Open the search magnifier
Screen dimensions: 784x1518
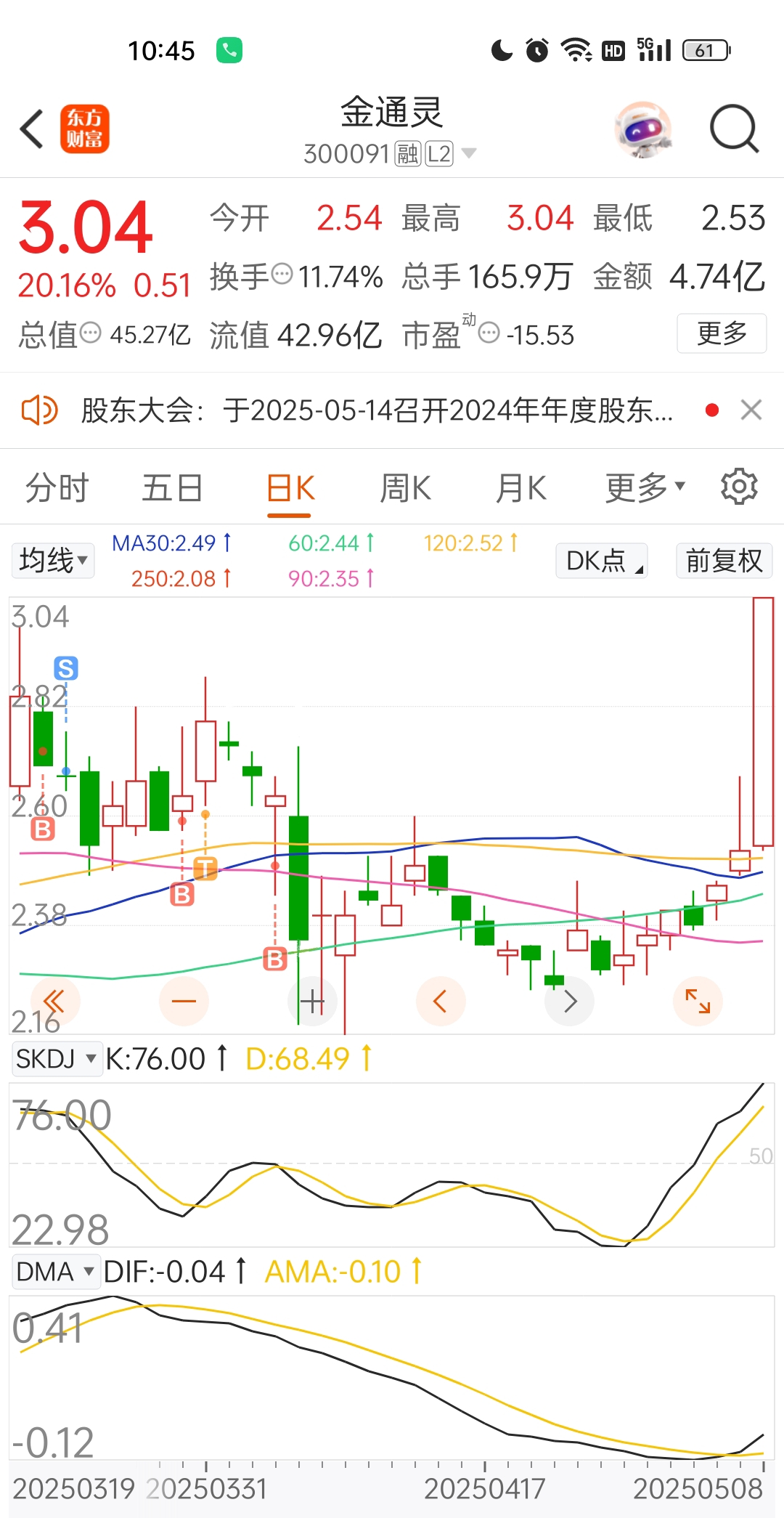[734, 129]
